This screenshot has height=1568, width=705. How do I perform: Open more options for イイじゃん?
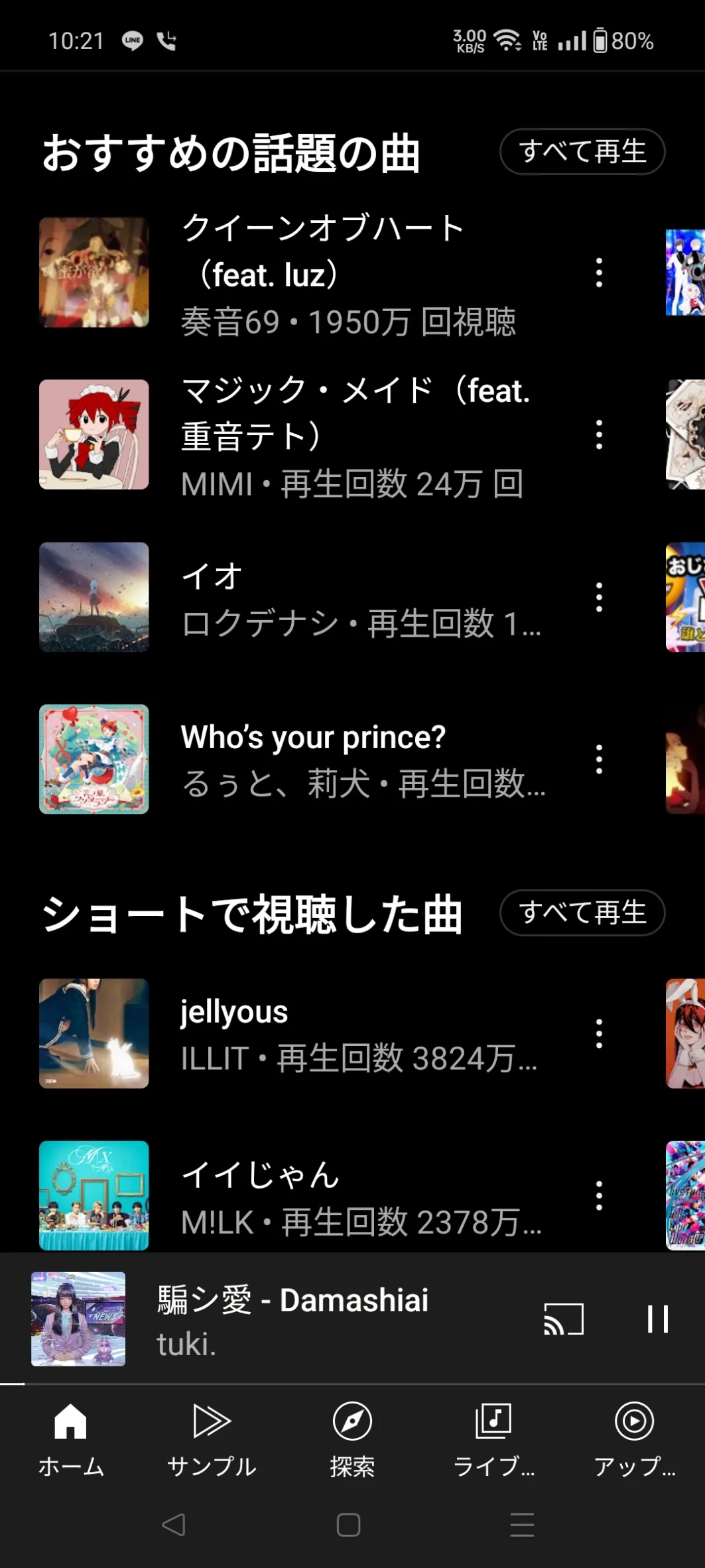599,1196
